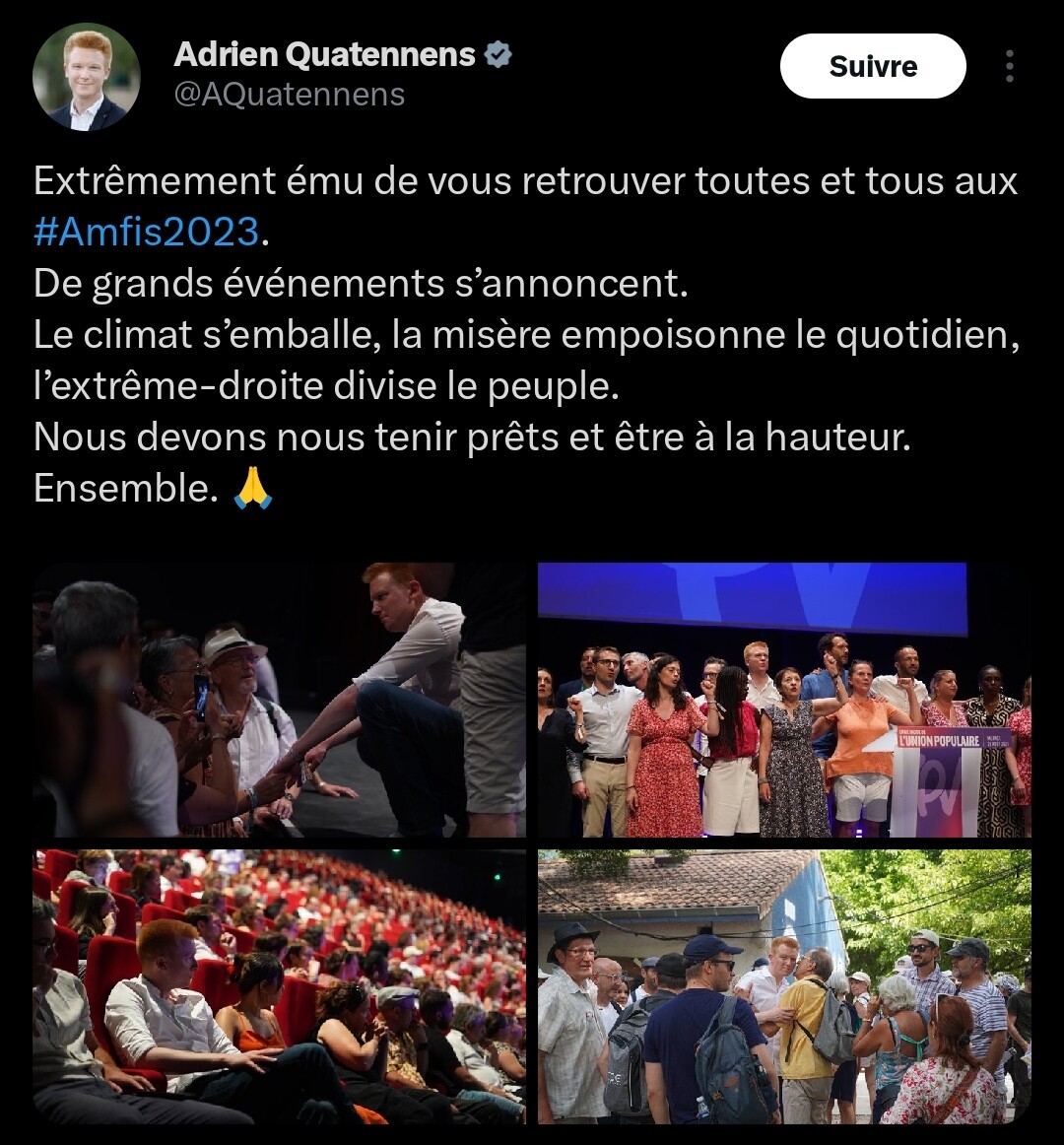Screen dimensions: 1064x1145
Task: View the photo of man kneeling on stage
Action: click(280, 700)
